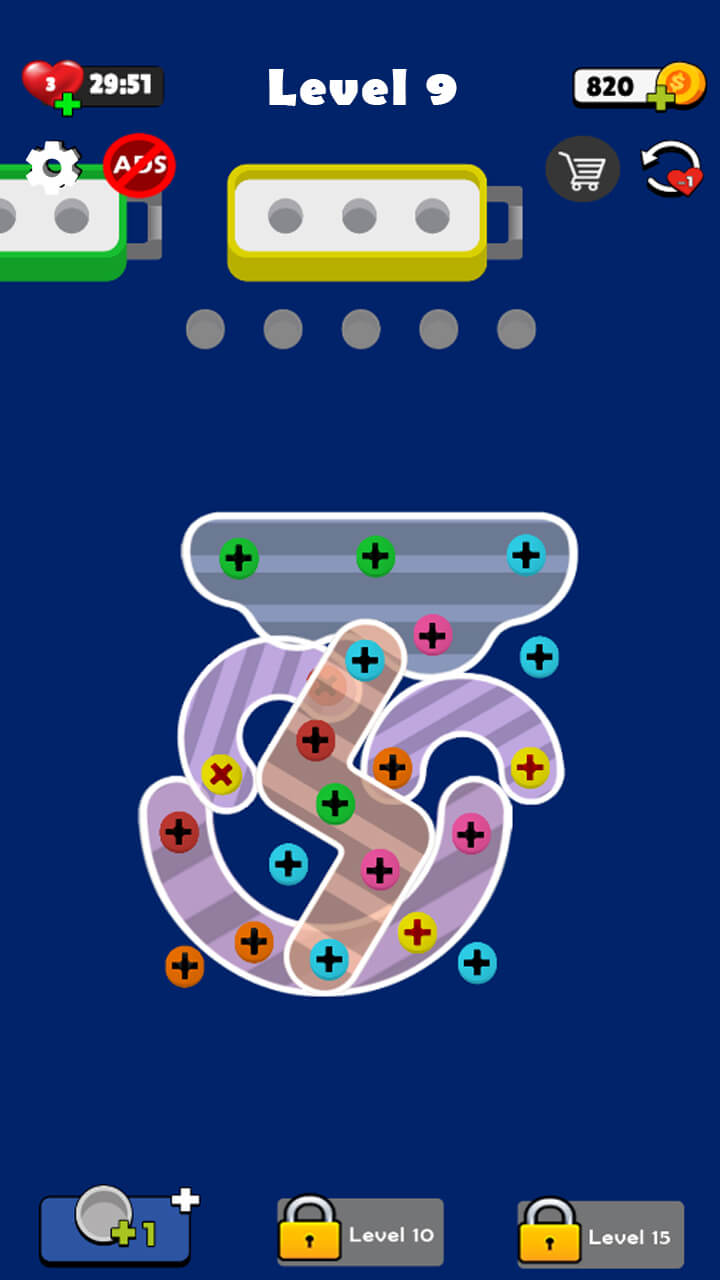This screenshot has width=720, height=1280.
Task: Unscrew the yellow screw with red X
Action: [x=221, y=775]
